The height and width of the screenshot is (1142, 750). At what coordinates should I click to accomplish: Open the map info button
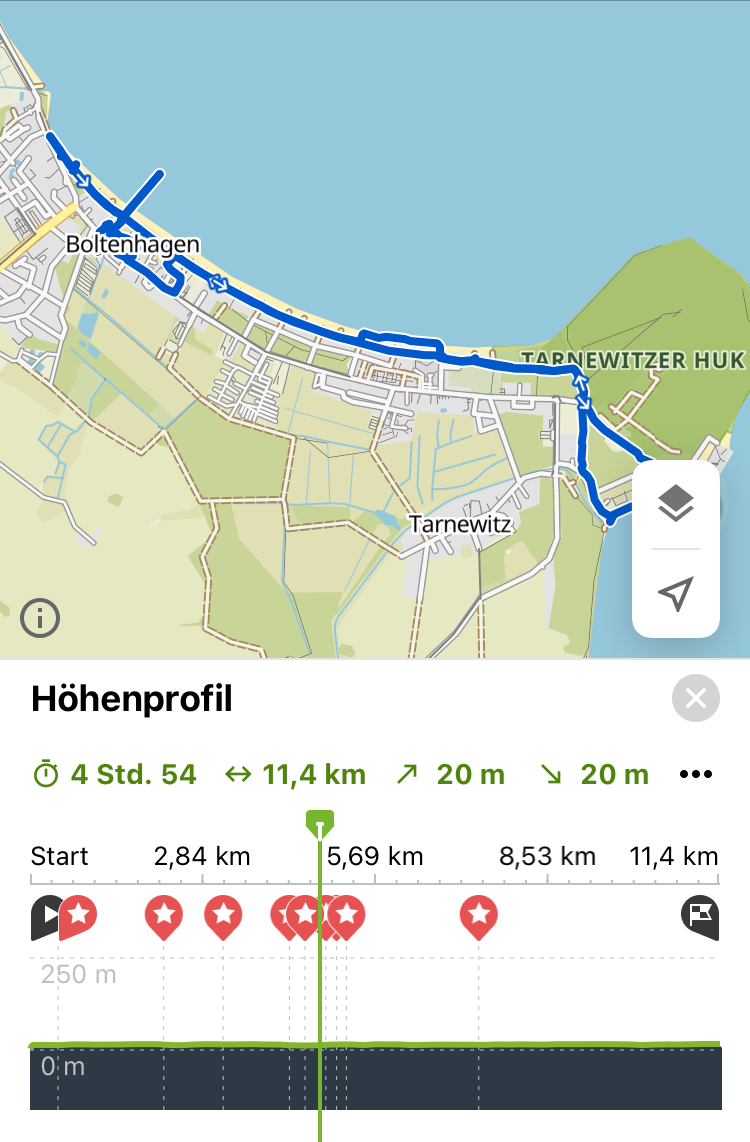click(40, 618)
